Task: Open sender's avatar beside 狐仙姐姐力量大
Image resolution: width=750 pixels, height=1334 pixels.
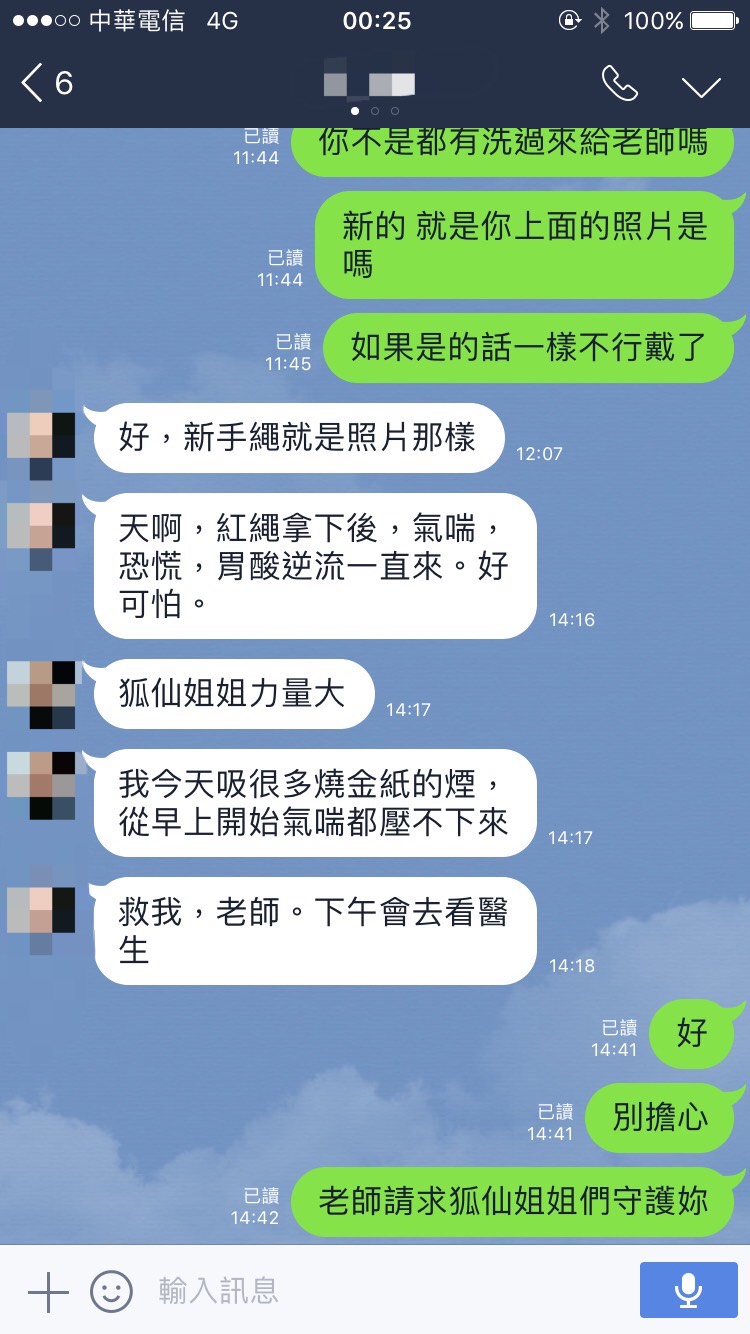Action: click(x=41, y=694)
